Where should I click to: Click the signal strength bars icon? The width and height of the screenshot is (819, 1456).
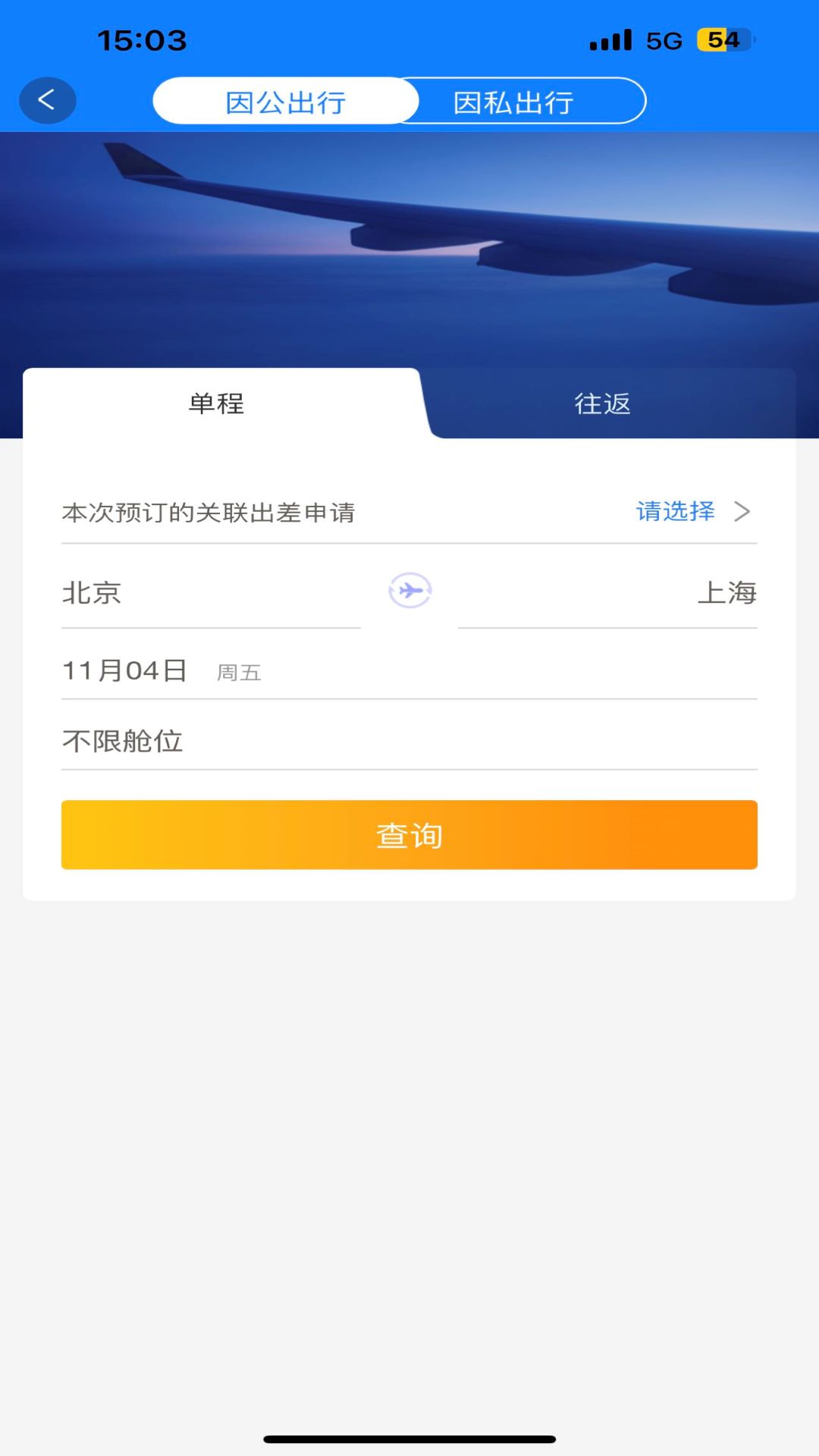pos(610,40)
